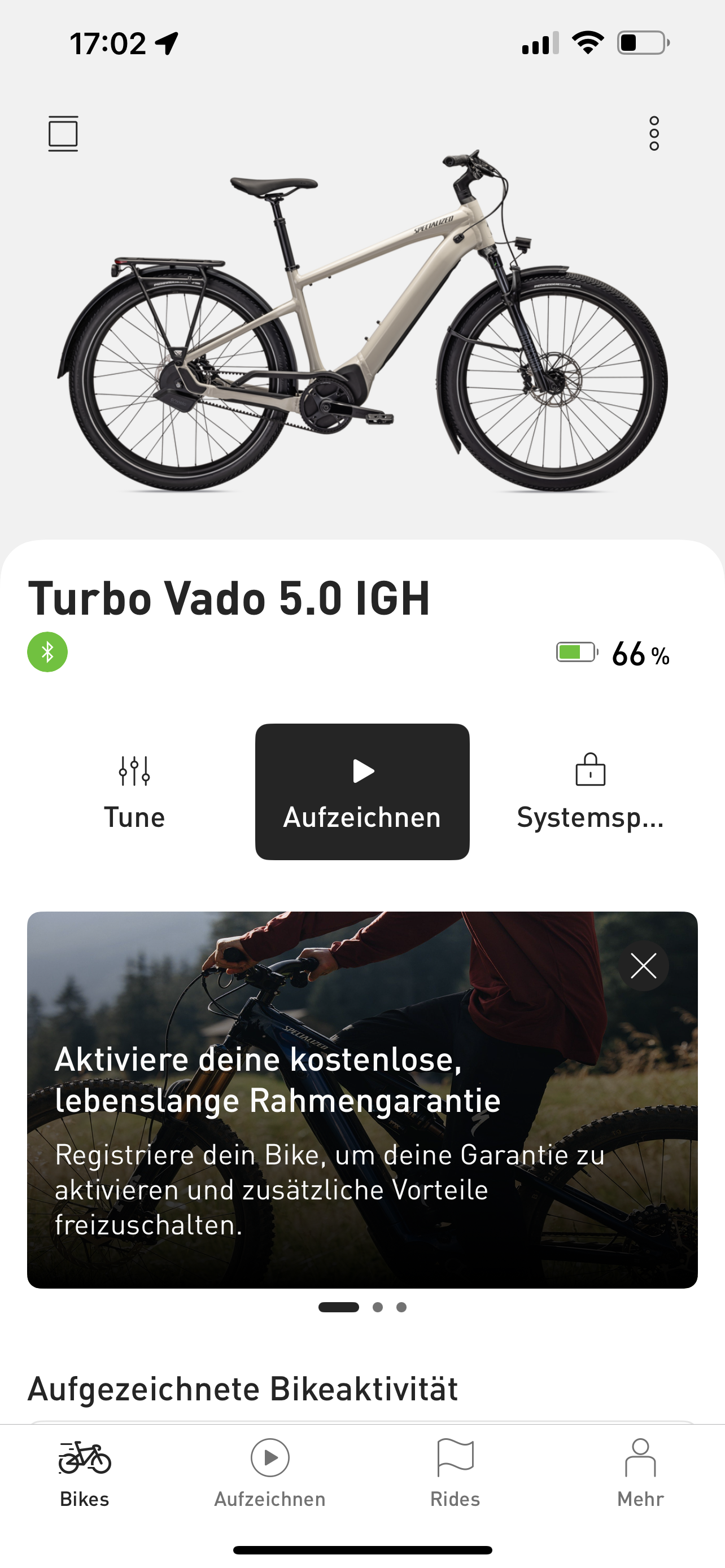Open the Tune settings
The image size is (725, 1568).
(134, 791)
